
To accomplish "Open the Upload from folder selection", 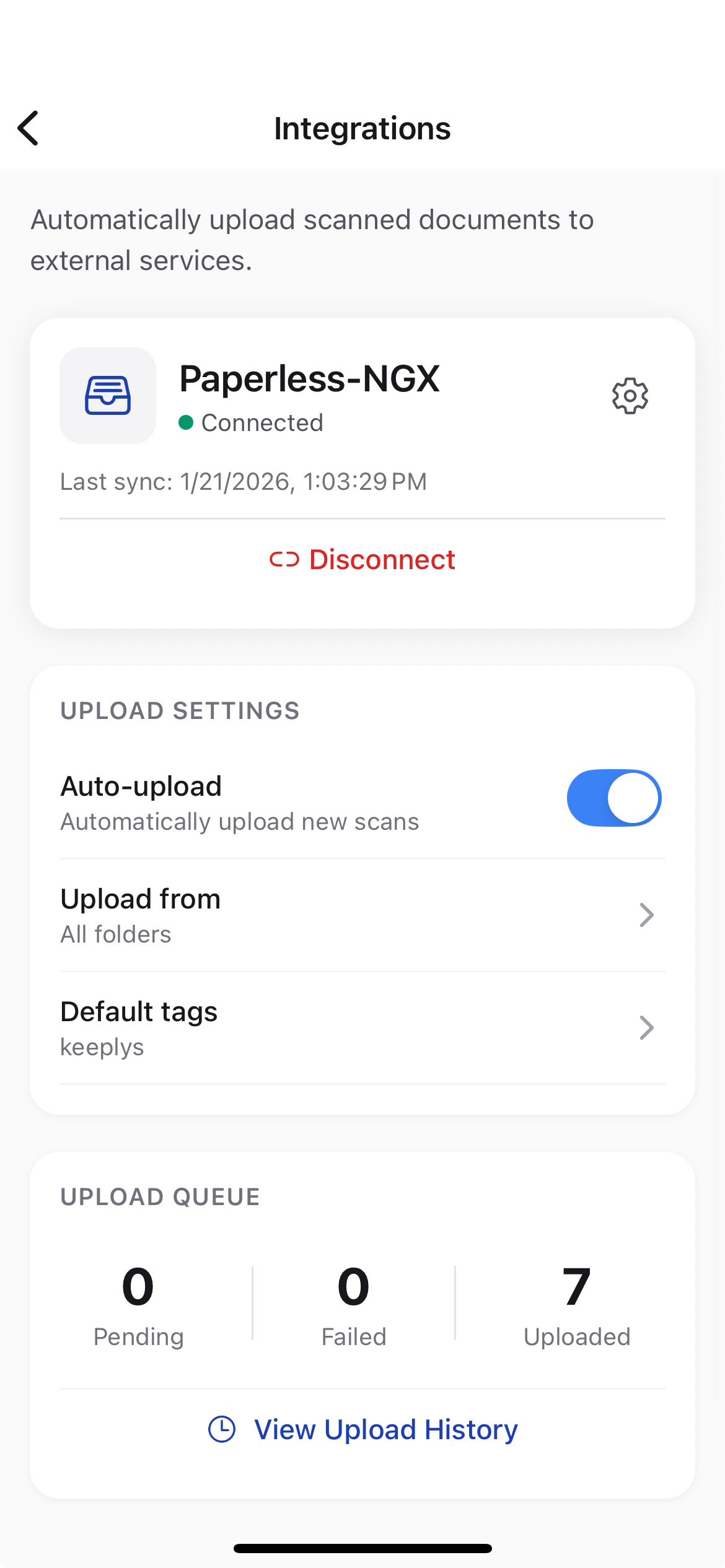I will [x=362, y=915].
